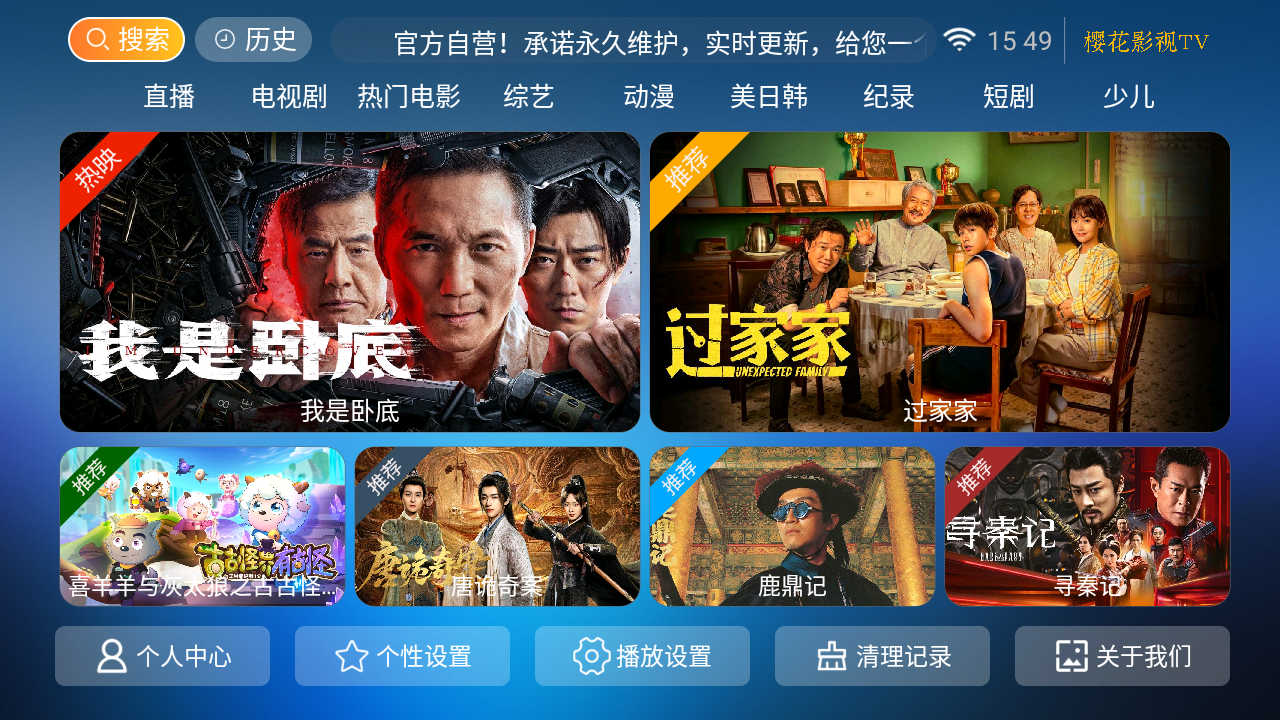Image resolution: width=1280 pixels, height=720 pixels.
Task: Open the 我是卧底 movie card
Action: coord(350,282)
